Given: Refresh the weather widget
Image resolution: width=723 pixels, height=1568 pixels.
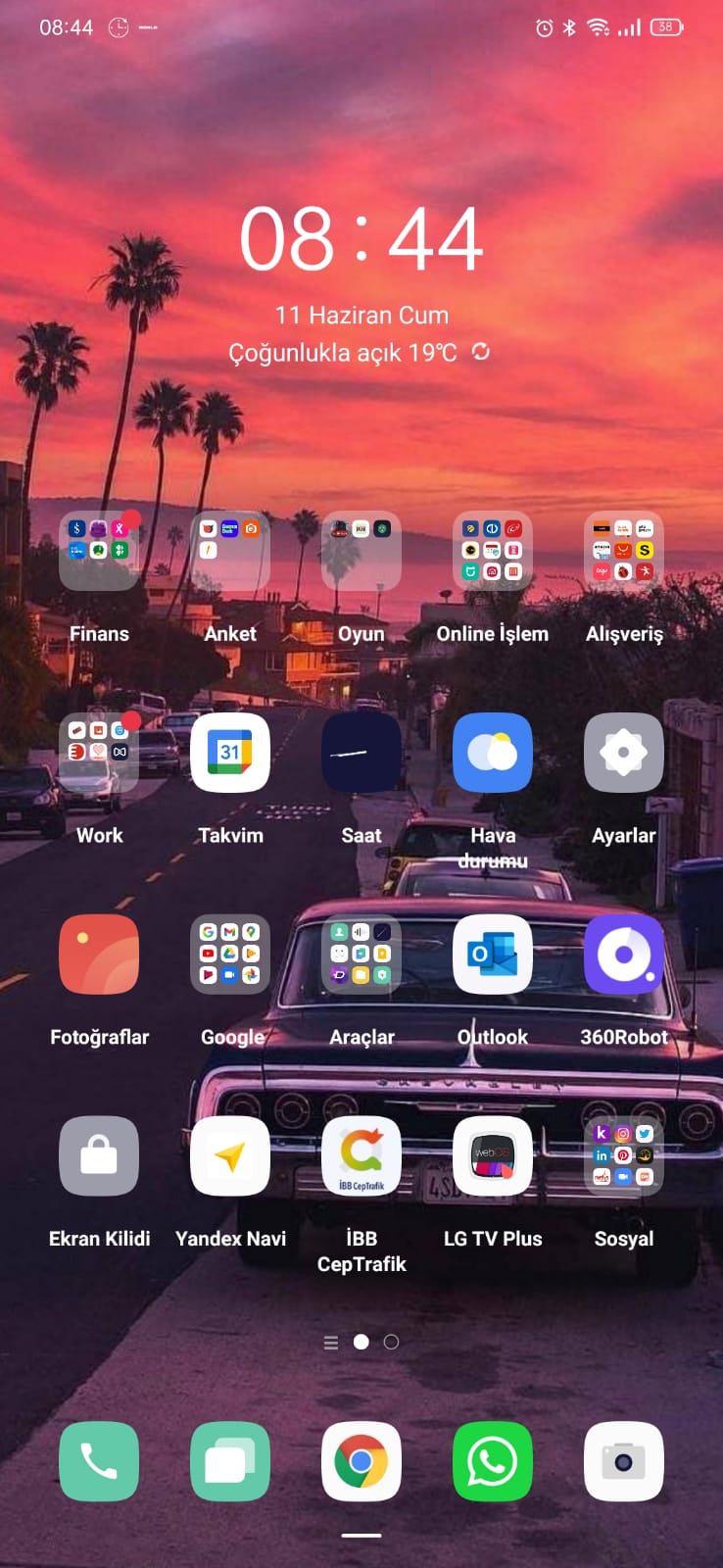Looking at the screenshot, I should (x=480, y=351).
